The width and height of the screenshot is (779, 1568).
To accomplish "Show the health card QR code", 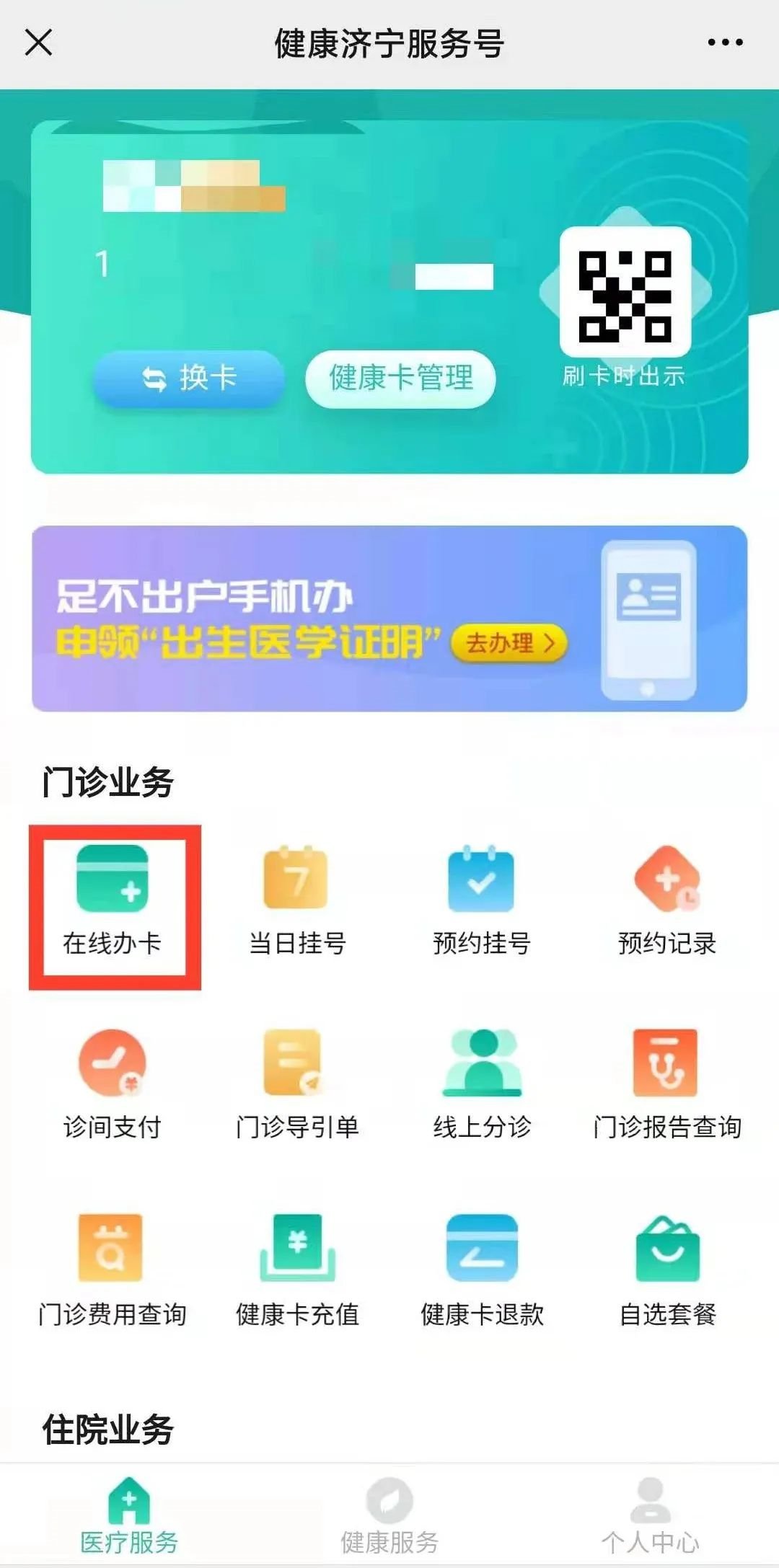I will pyautogui.click(x=625, y=292).
